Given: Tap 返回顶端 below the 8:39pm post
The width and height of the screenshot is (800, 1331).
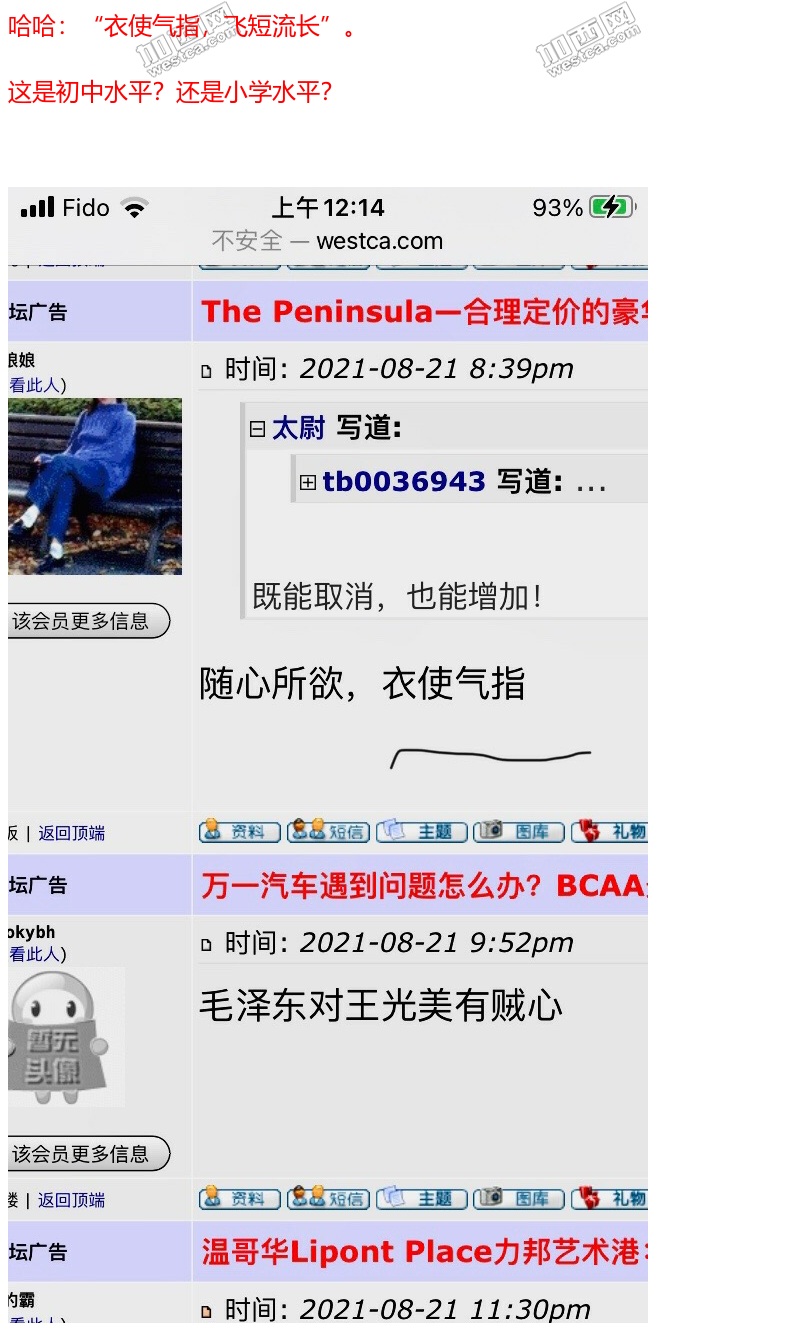Looking at the screenshot, I should tap(71, 833).
